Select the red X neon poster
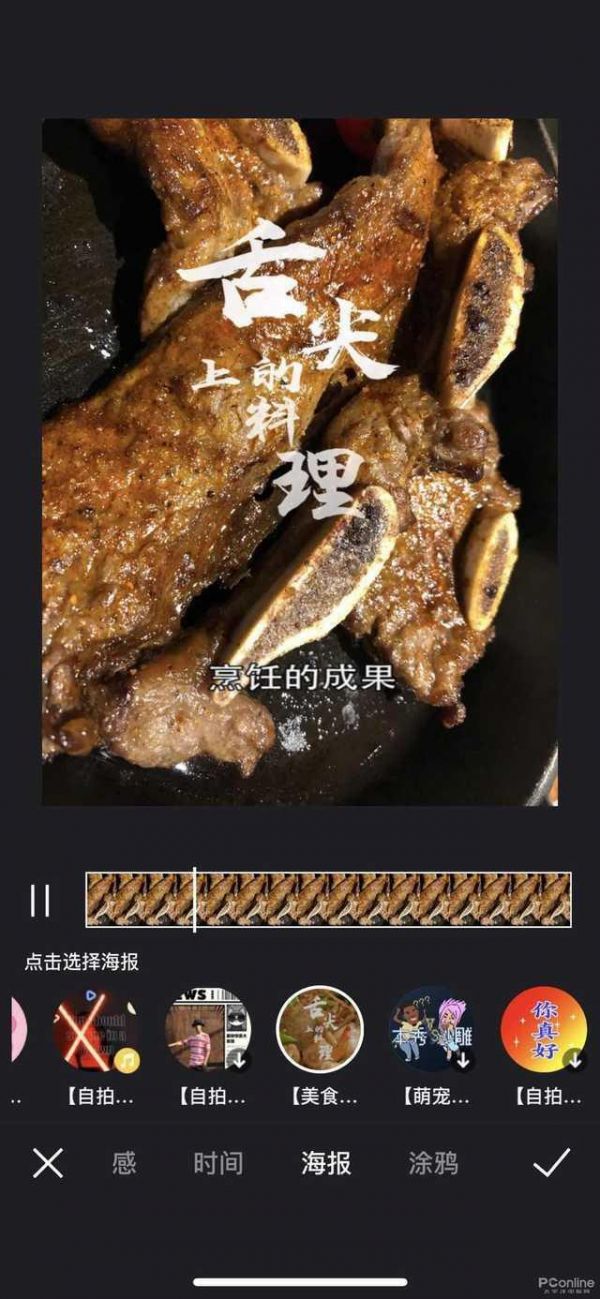 [96, 1030]
